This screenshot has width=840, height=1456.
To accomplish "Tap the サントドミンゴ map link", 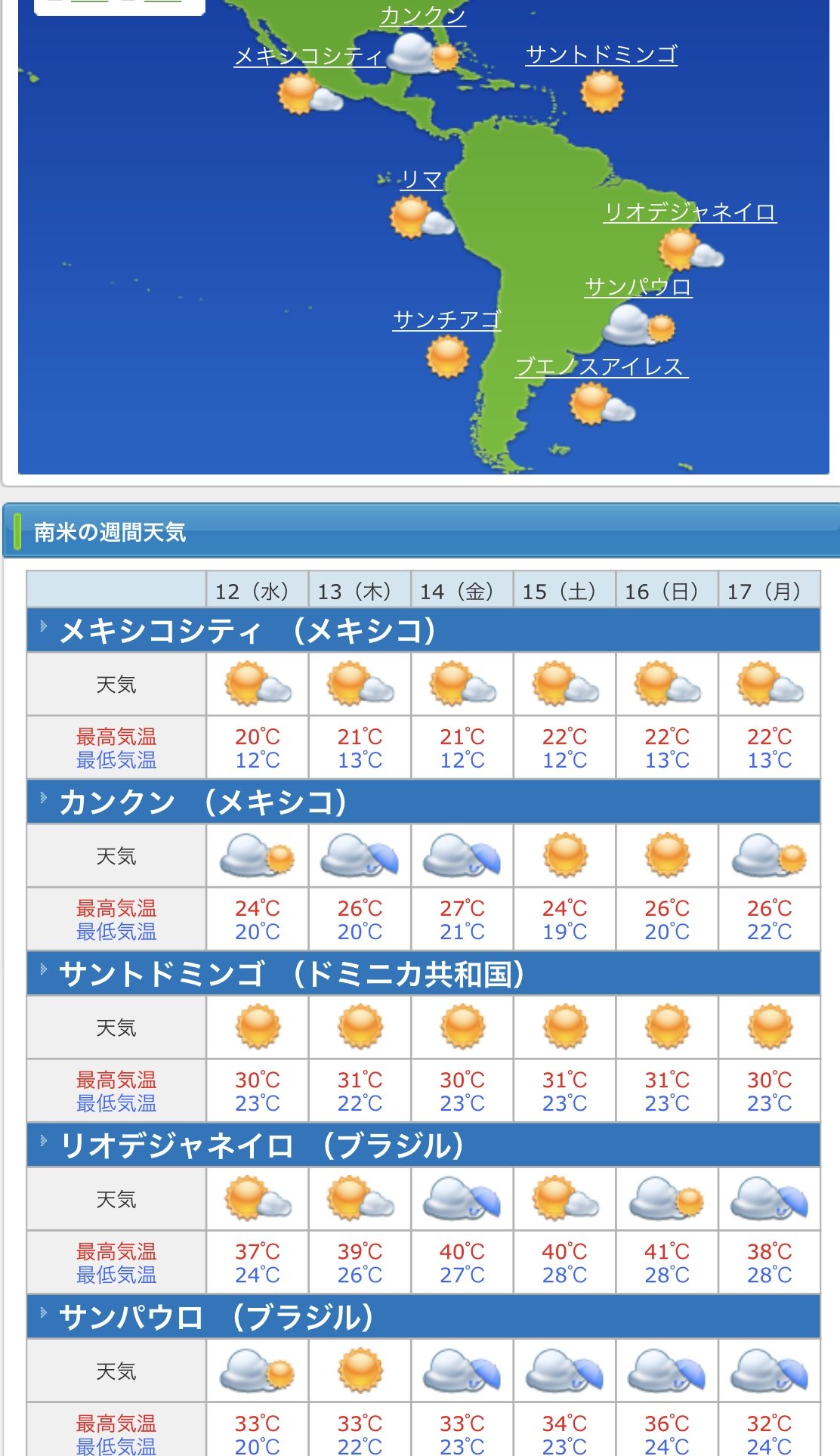I will (x=601, y=54).
